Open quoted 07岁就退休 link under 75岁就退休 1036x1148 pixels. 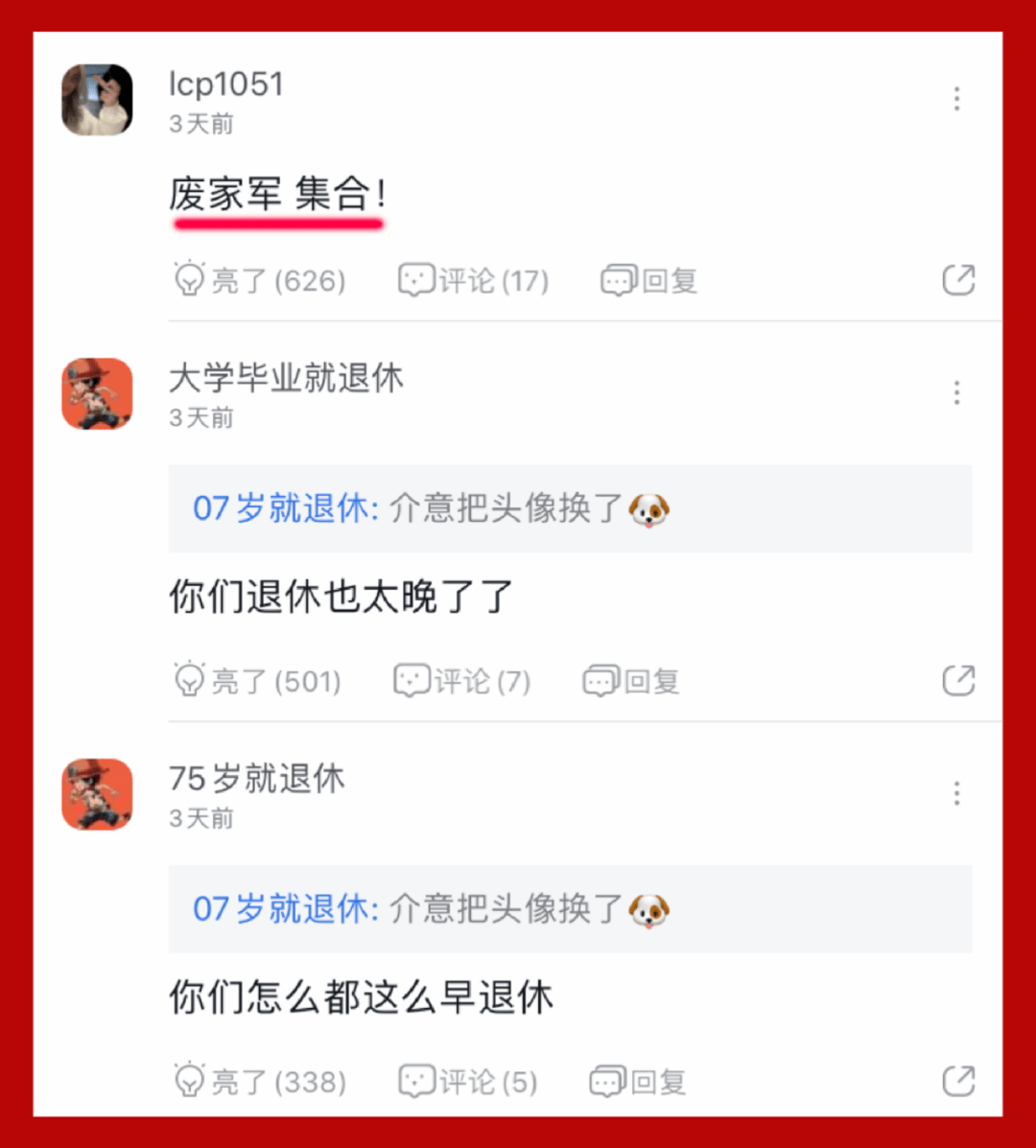(285, 909)
